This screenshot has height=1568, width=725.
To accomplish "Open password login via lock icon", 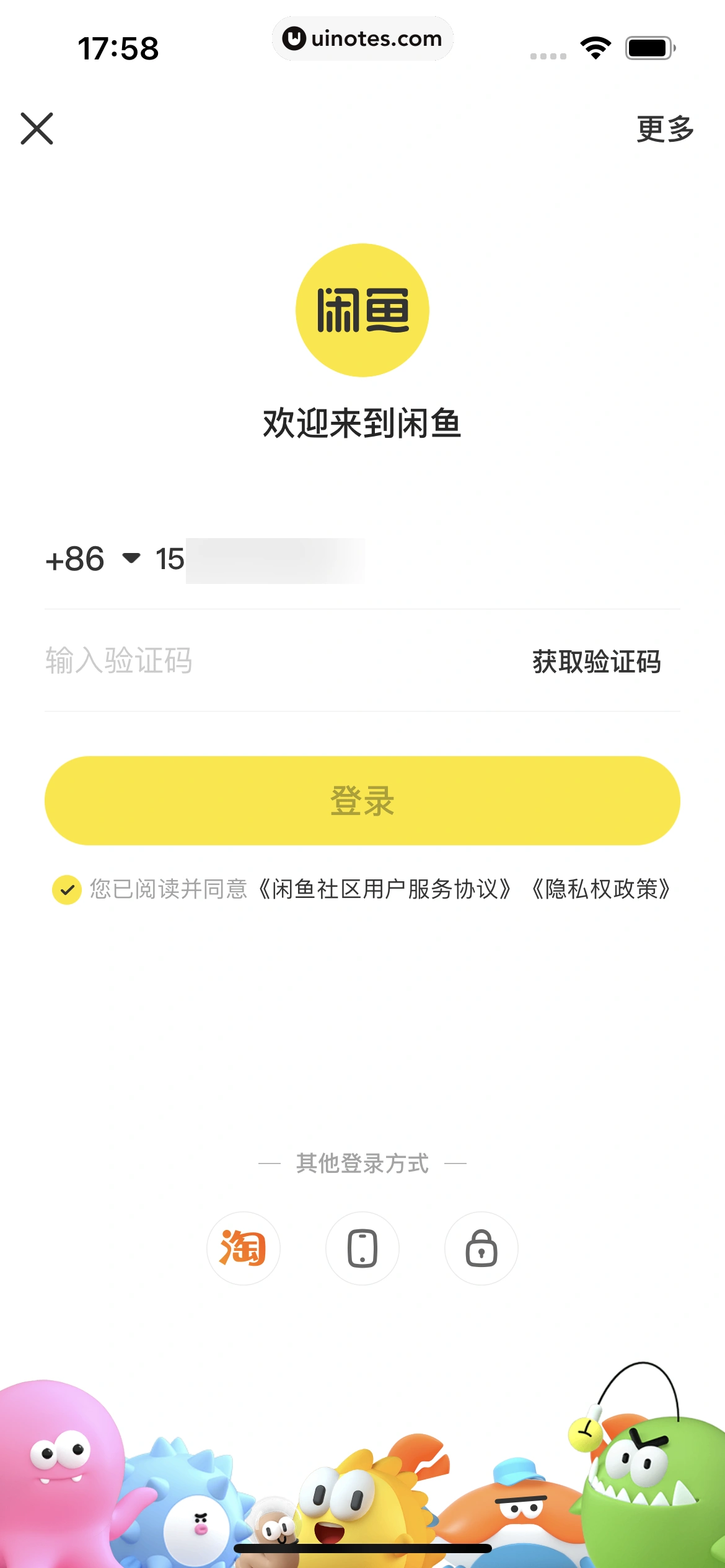I will pos(481,1249).
